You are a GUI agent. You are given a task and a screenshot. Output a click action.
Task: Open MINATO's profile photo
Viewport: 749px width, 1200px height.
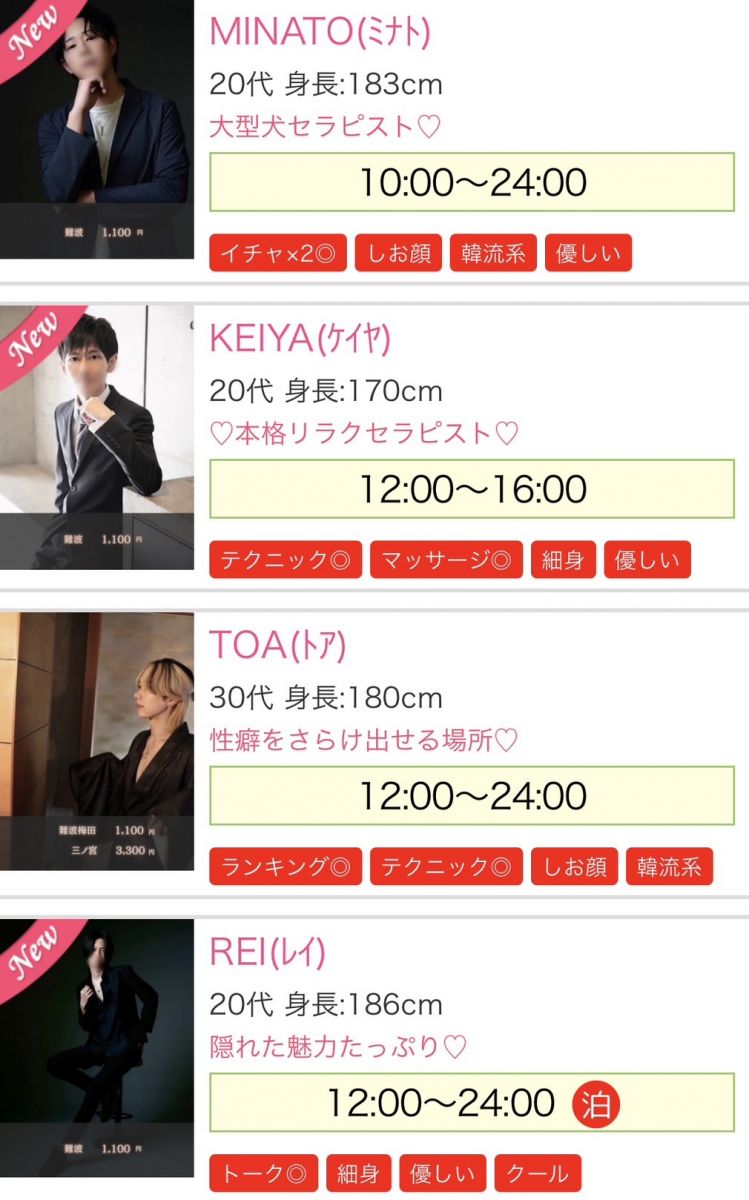(97, 130)
